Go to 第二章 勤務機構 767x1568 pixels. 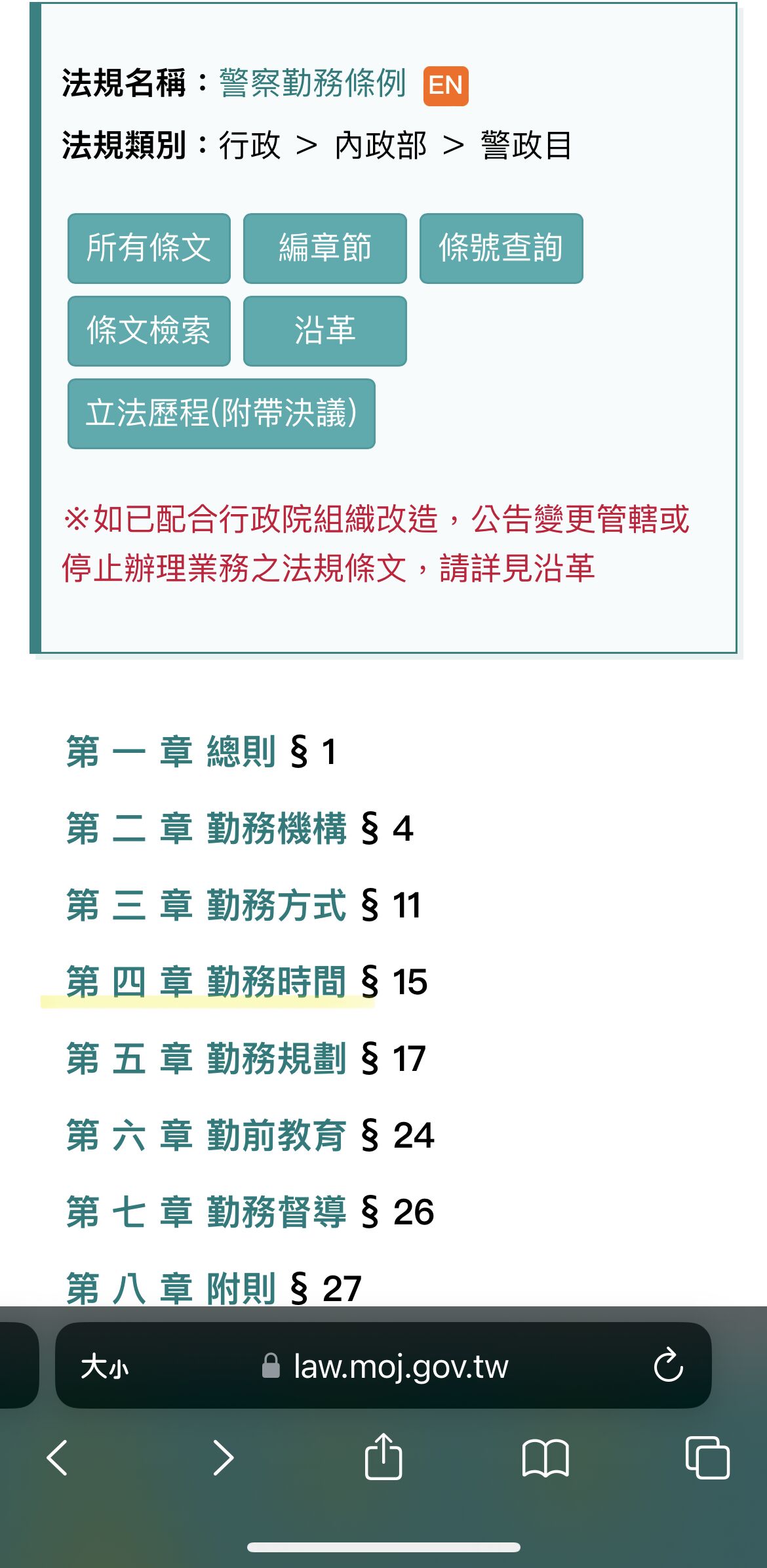tap(206, 828)
